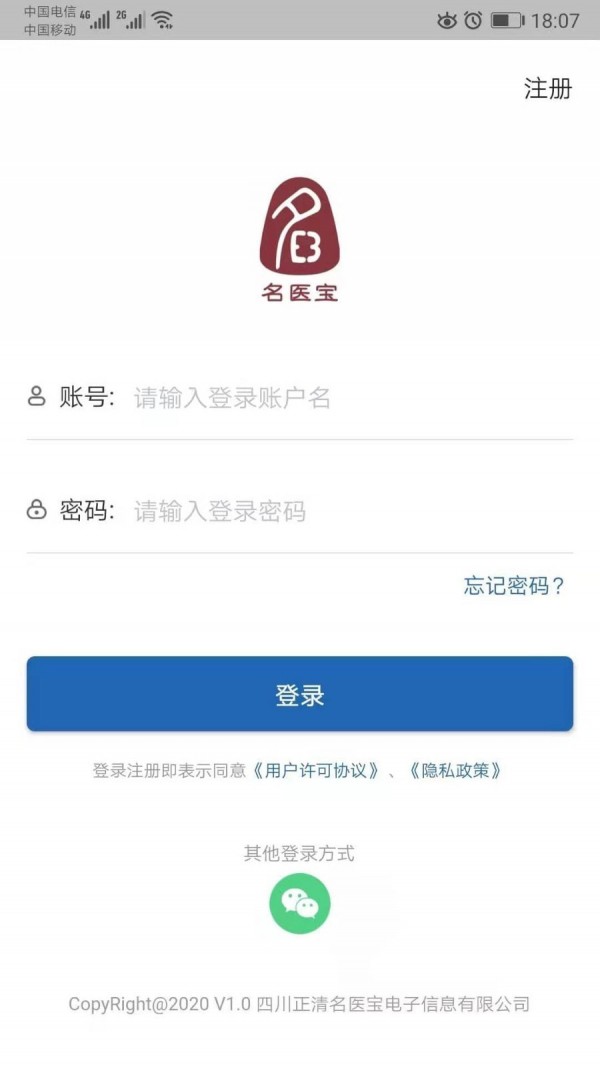Tap 注册 to create a new account
Screen dimensions: 600x1067
tap(548, 88)
